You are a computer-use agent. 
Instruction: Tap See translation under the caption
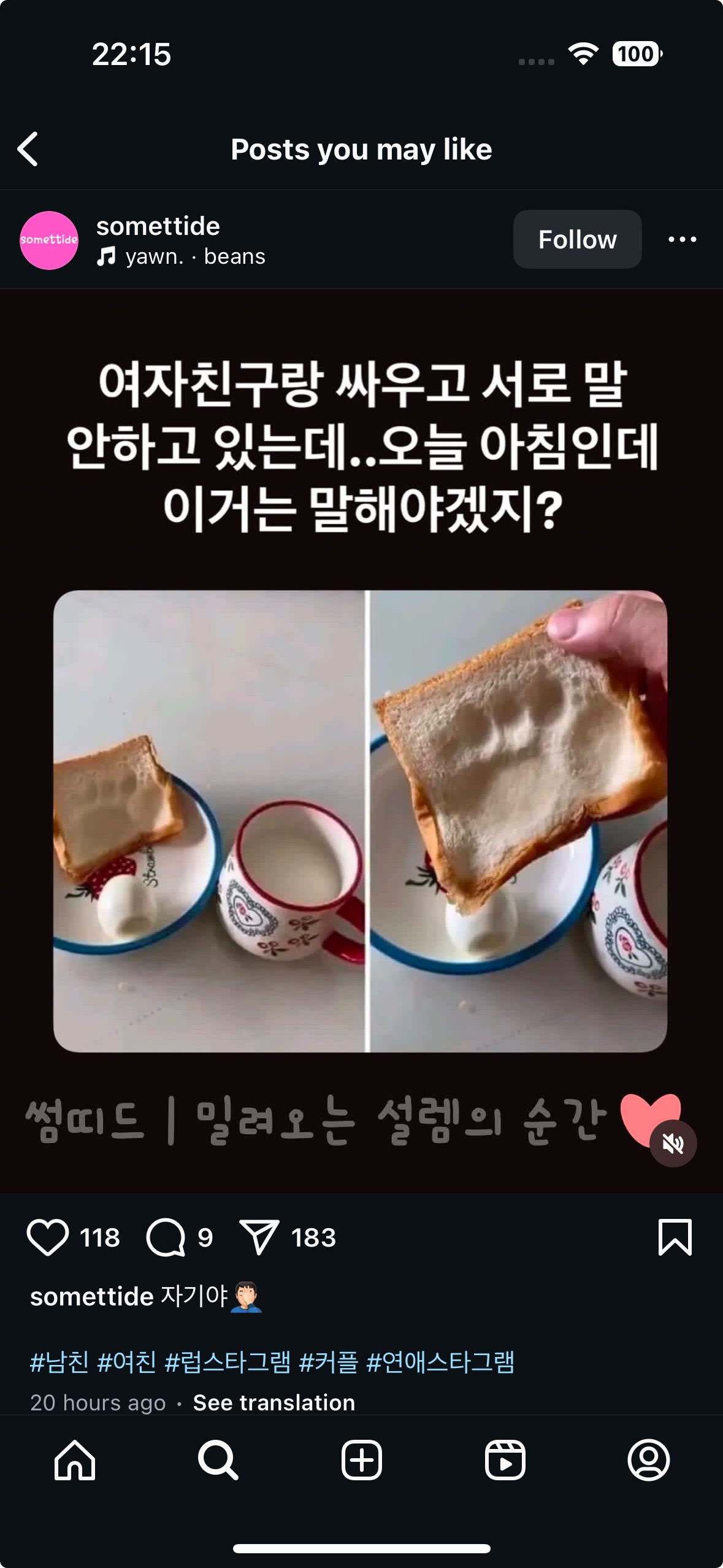pyautogui.click(x=274, y=1402)
